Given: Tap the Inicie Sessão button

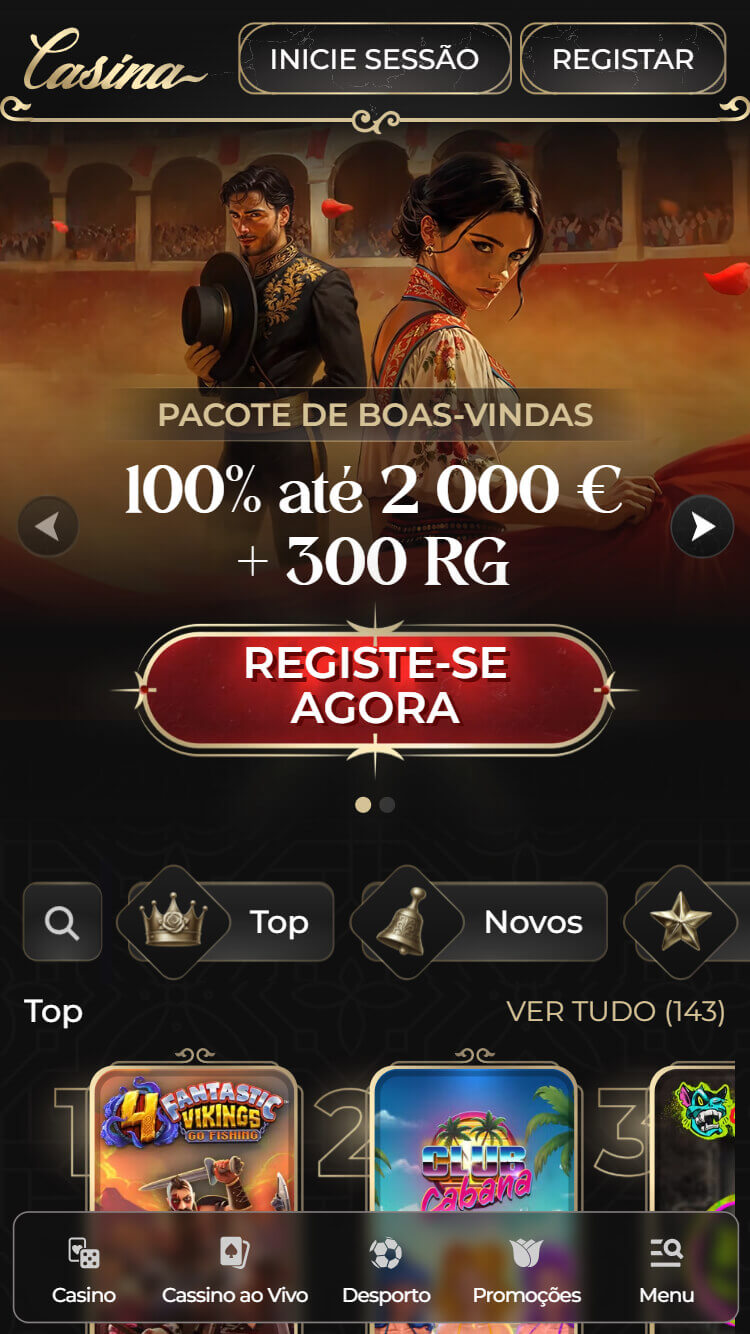Looking at the screenshot, I should [374, 59].
